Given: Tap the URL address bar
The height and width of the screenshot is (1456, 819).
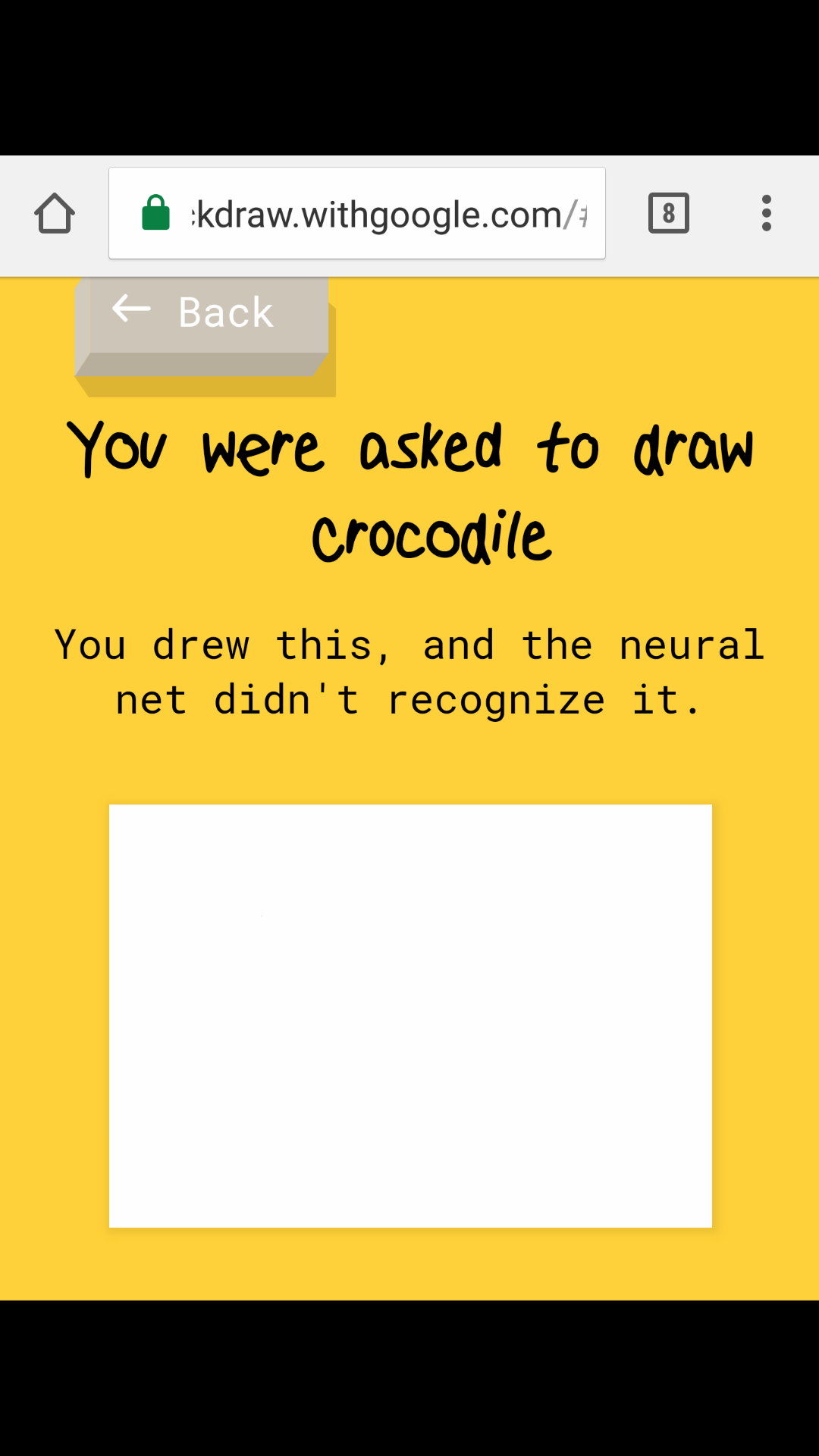Looking at the screenshot, I should [357, 213].
